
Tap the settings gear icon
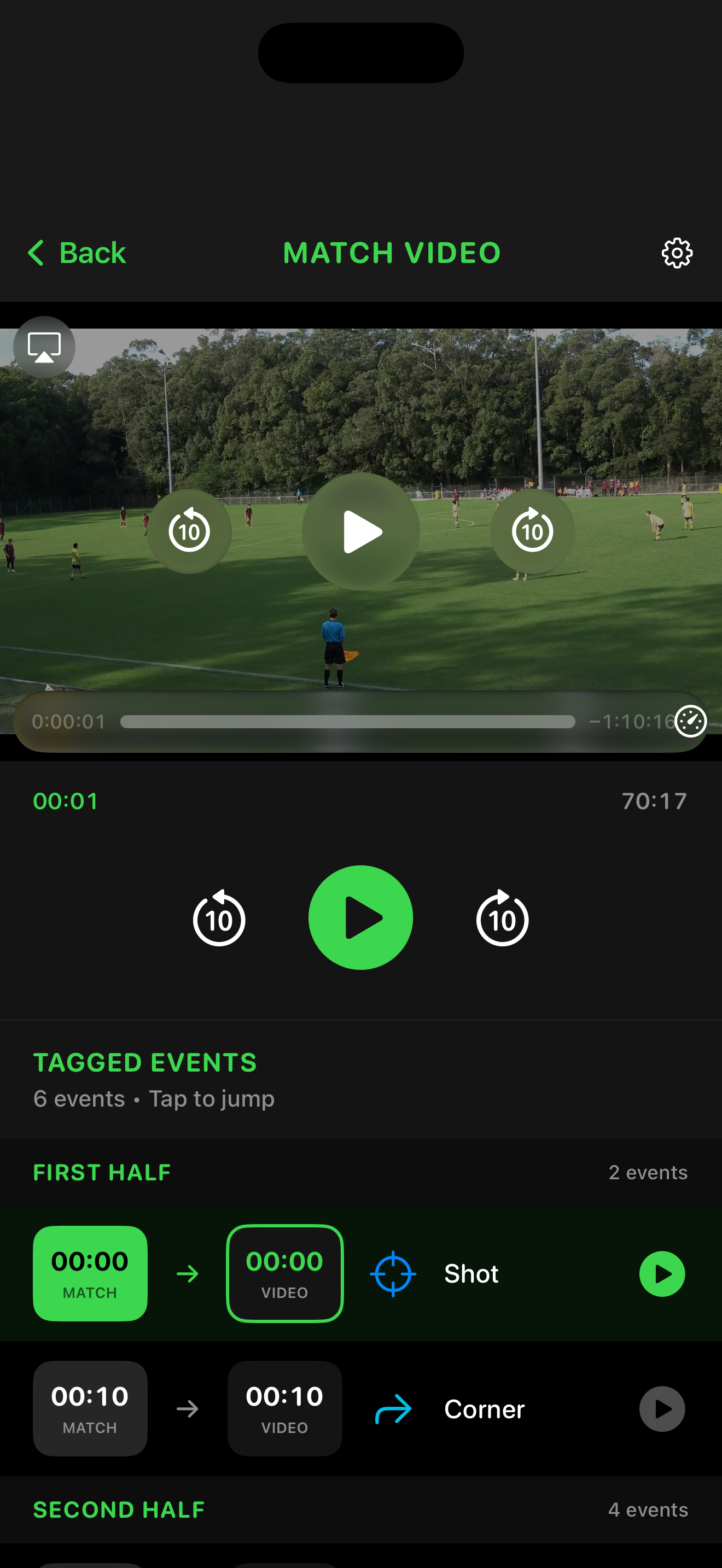pyautogui.click(x=677, y=253)
